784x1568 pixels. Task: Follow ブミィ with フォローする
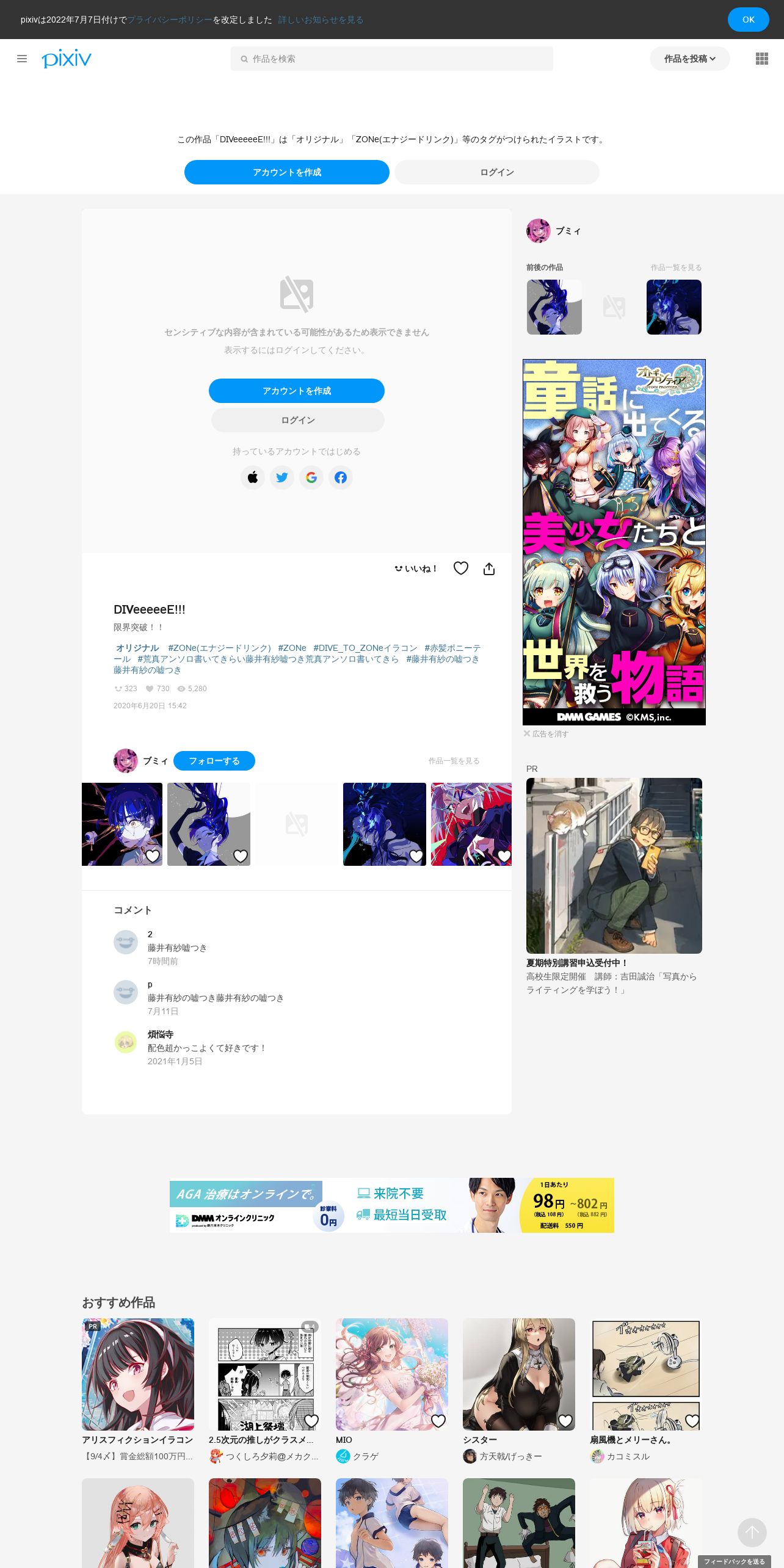[x=214, y=761]
